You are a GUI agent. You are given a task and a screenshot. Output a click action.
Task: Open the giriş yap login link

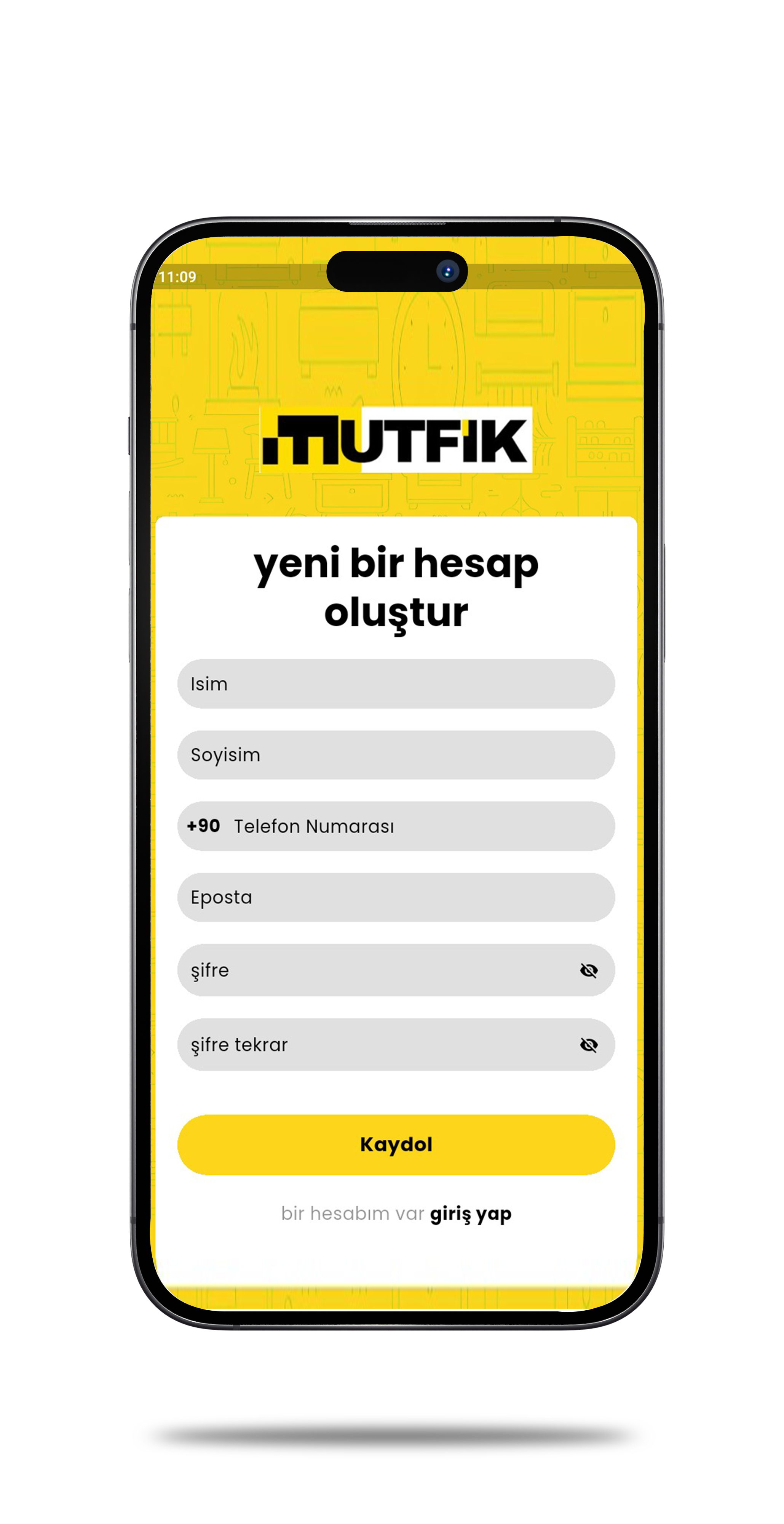tap(471, 1214)
